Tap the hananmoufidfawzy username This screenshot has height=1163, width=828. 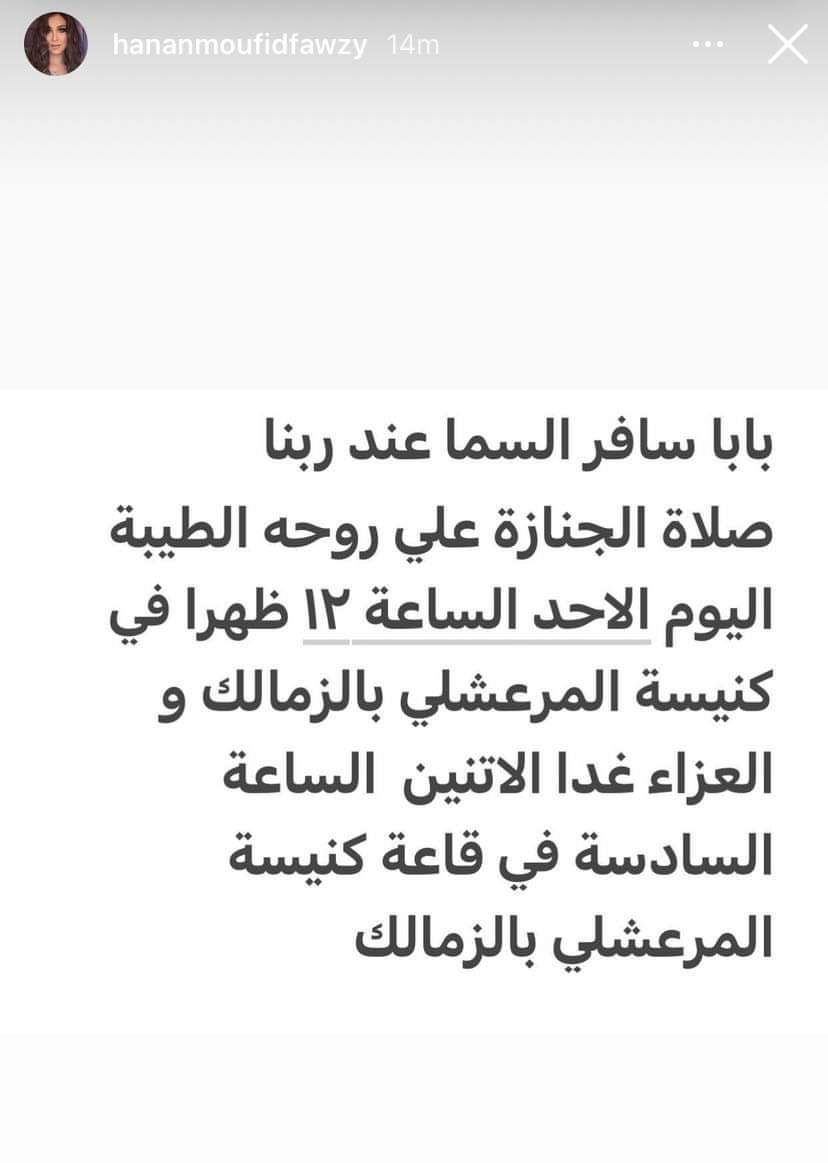coord(239,45)
